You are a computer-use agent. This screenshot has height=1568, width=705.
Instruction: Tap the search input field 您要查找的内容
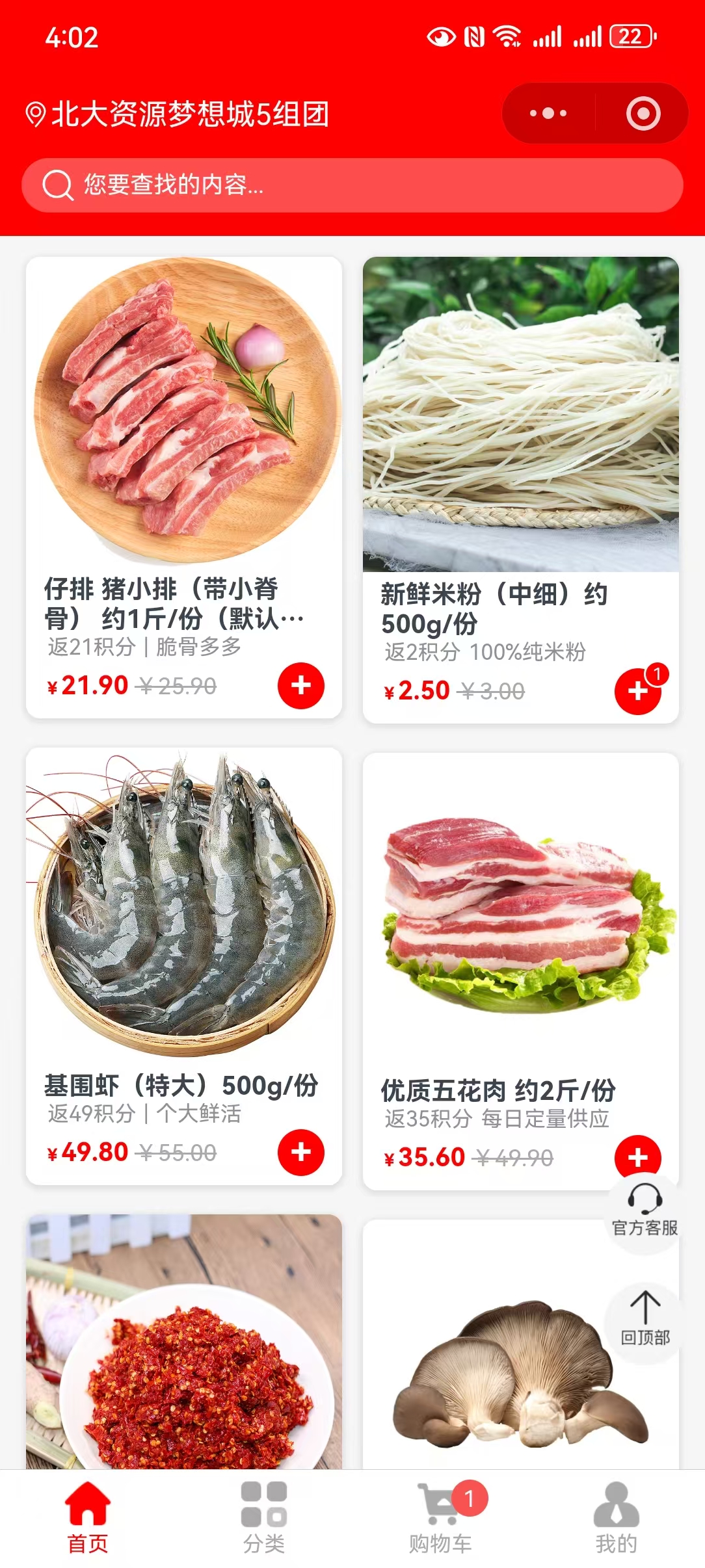click(x=260, y=185)
